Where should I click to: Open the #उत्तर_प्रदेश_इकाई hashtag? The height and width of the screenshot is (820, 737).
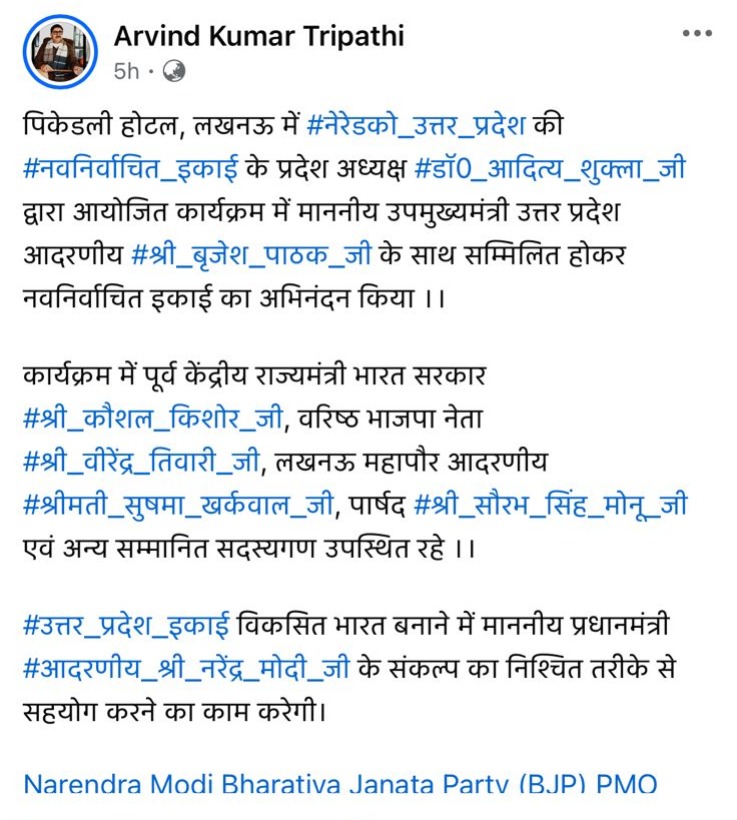127,626
